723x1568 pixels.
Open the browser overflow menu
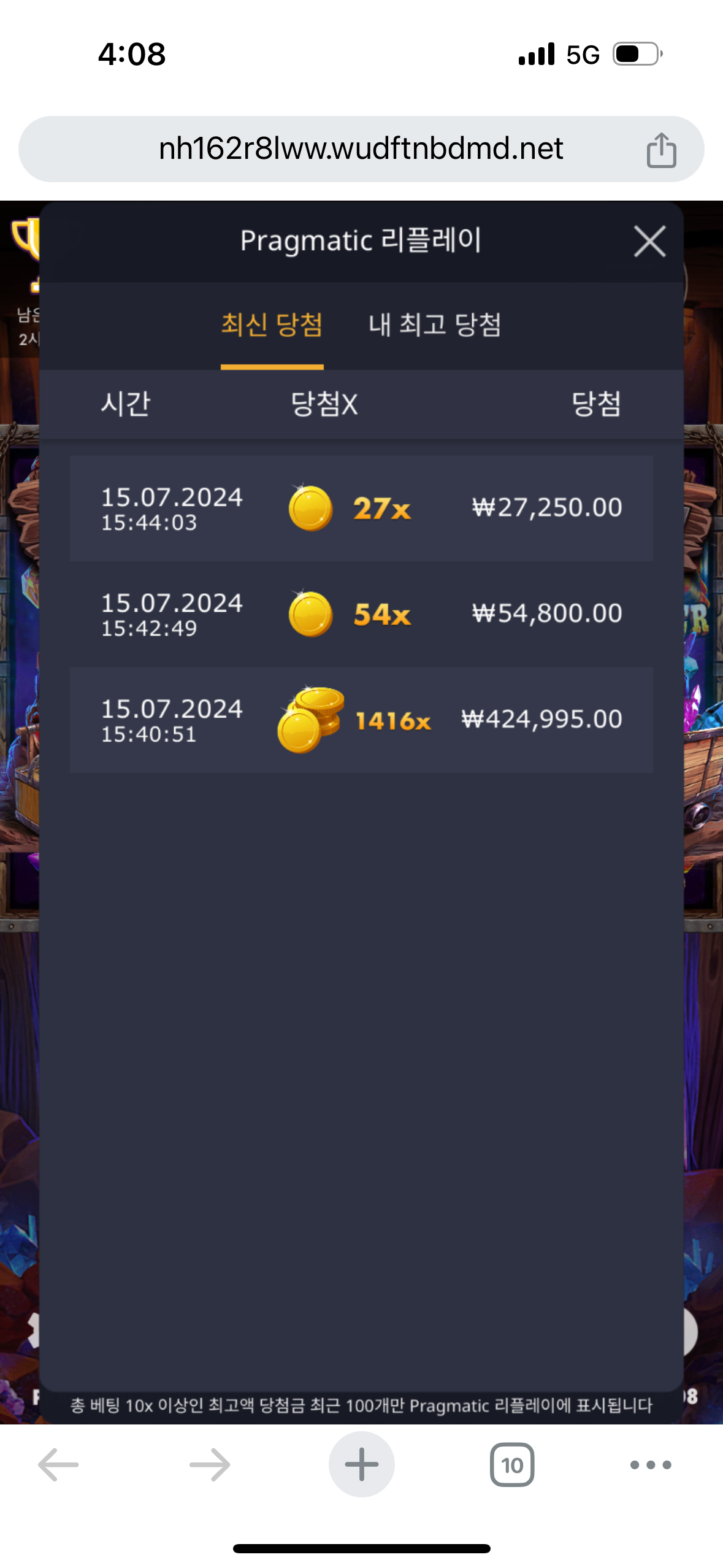pos(651,1464)
